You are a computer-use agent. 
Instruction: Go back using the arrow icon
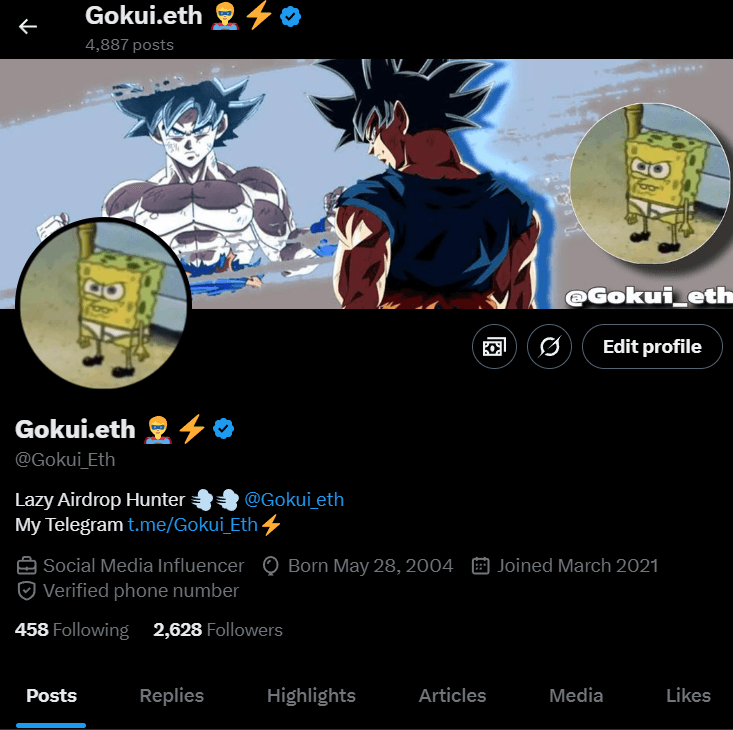(x=28, y=26)
